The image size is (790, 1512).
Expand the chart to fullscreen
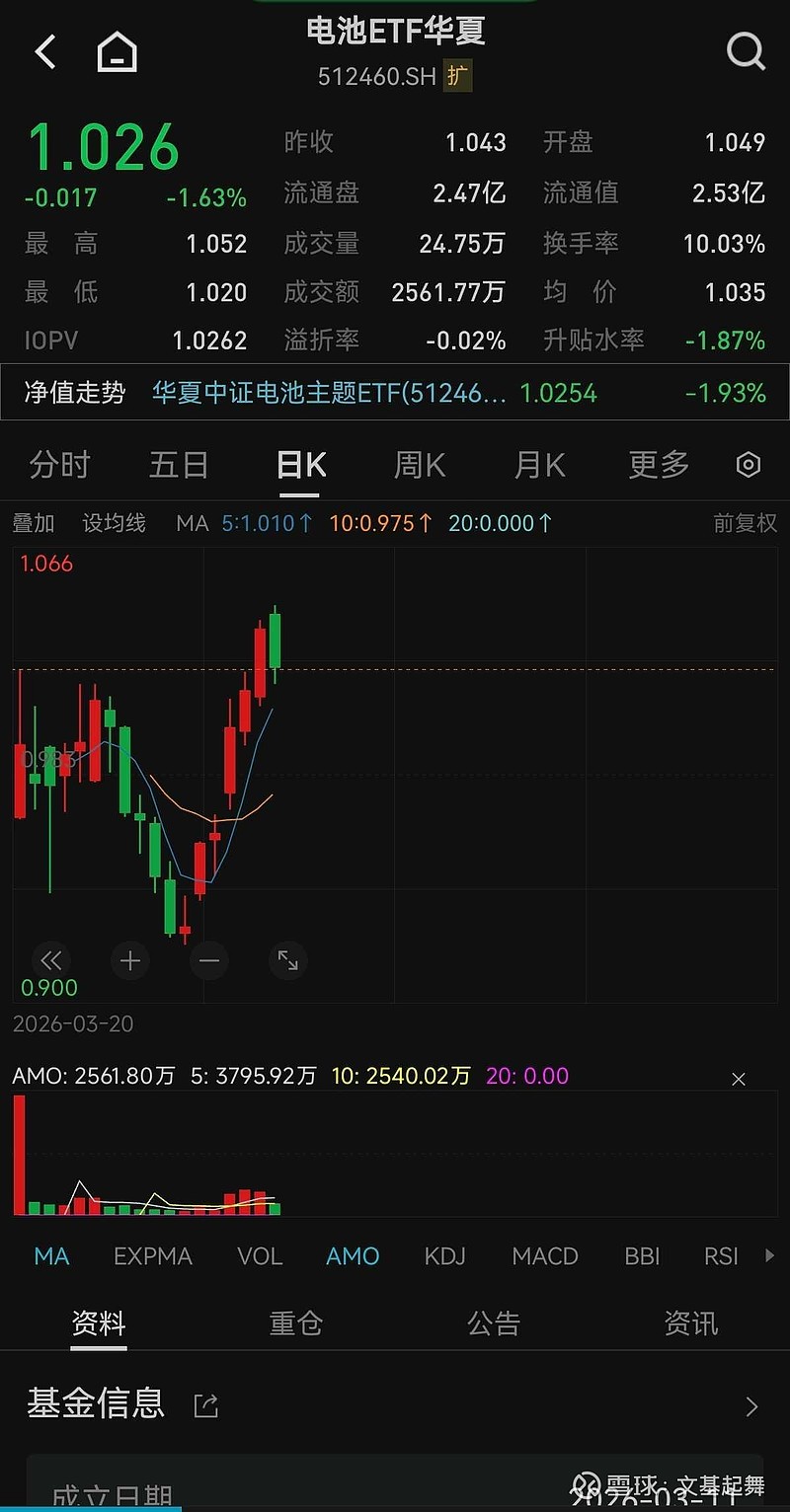coord(288,960)
